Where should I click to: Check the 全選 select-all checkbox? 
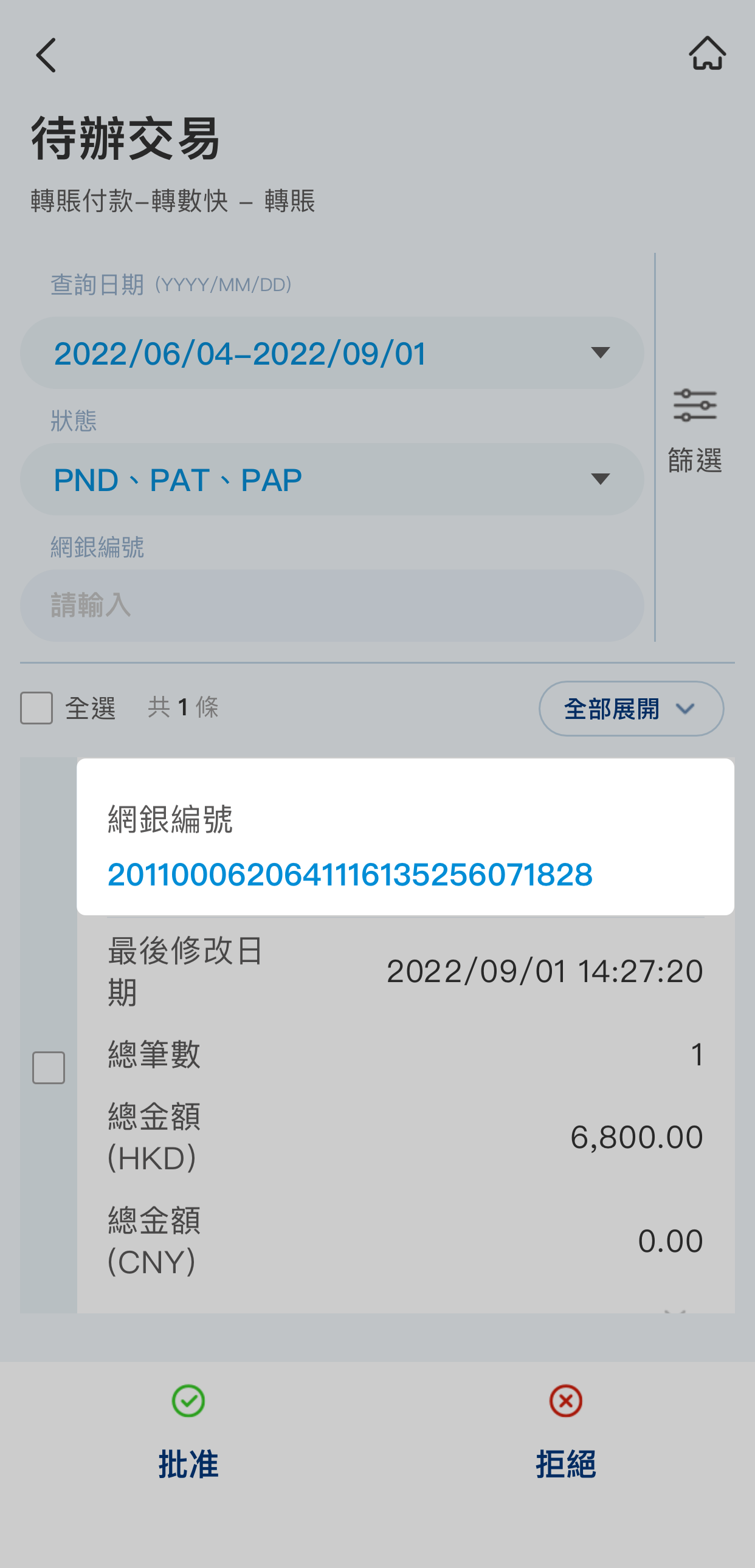[x=36, y=708]
